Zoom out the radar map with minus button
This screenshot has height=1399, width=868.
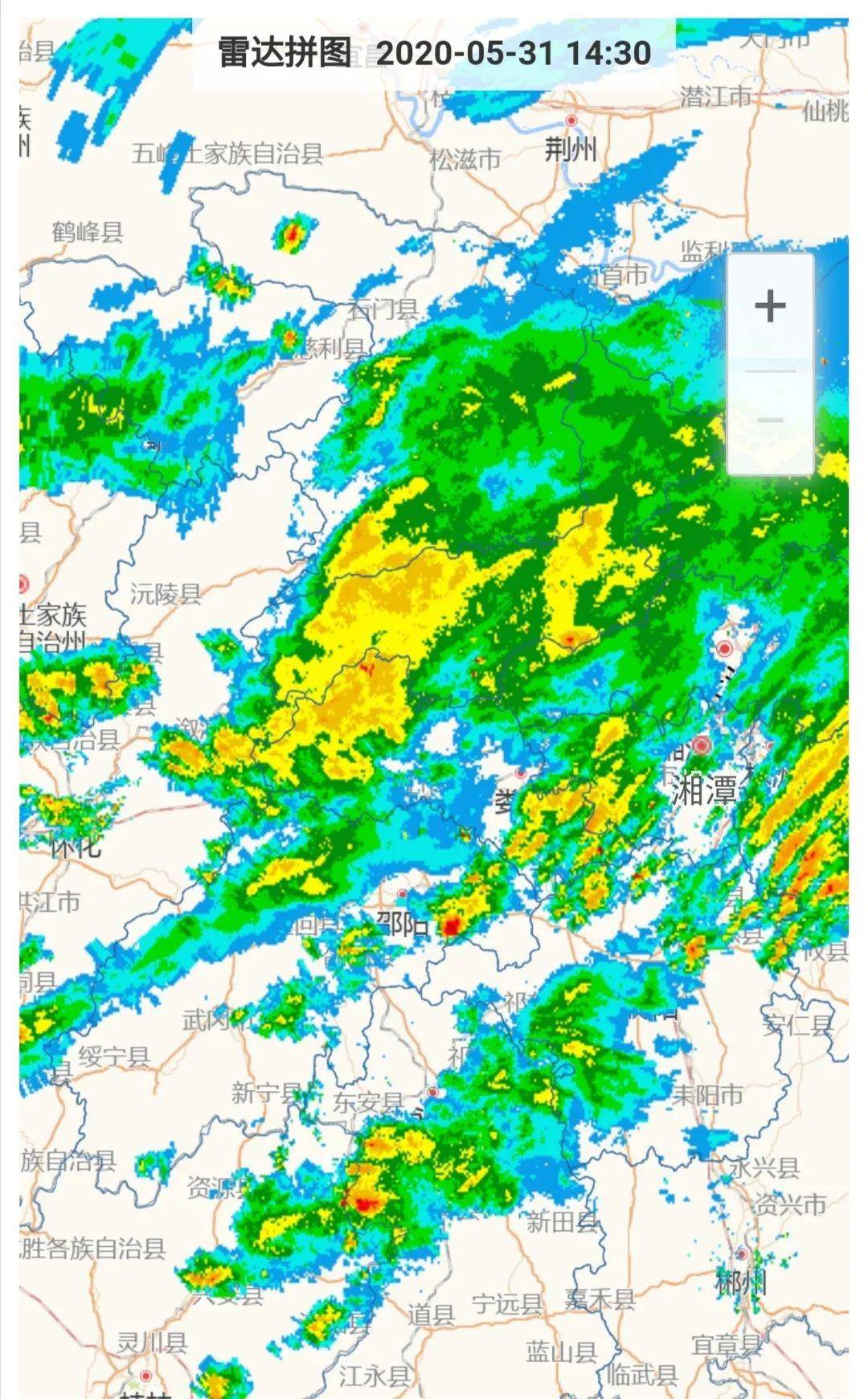pos(770,421)
